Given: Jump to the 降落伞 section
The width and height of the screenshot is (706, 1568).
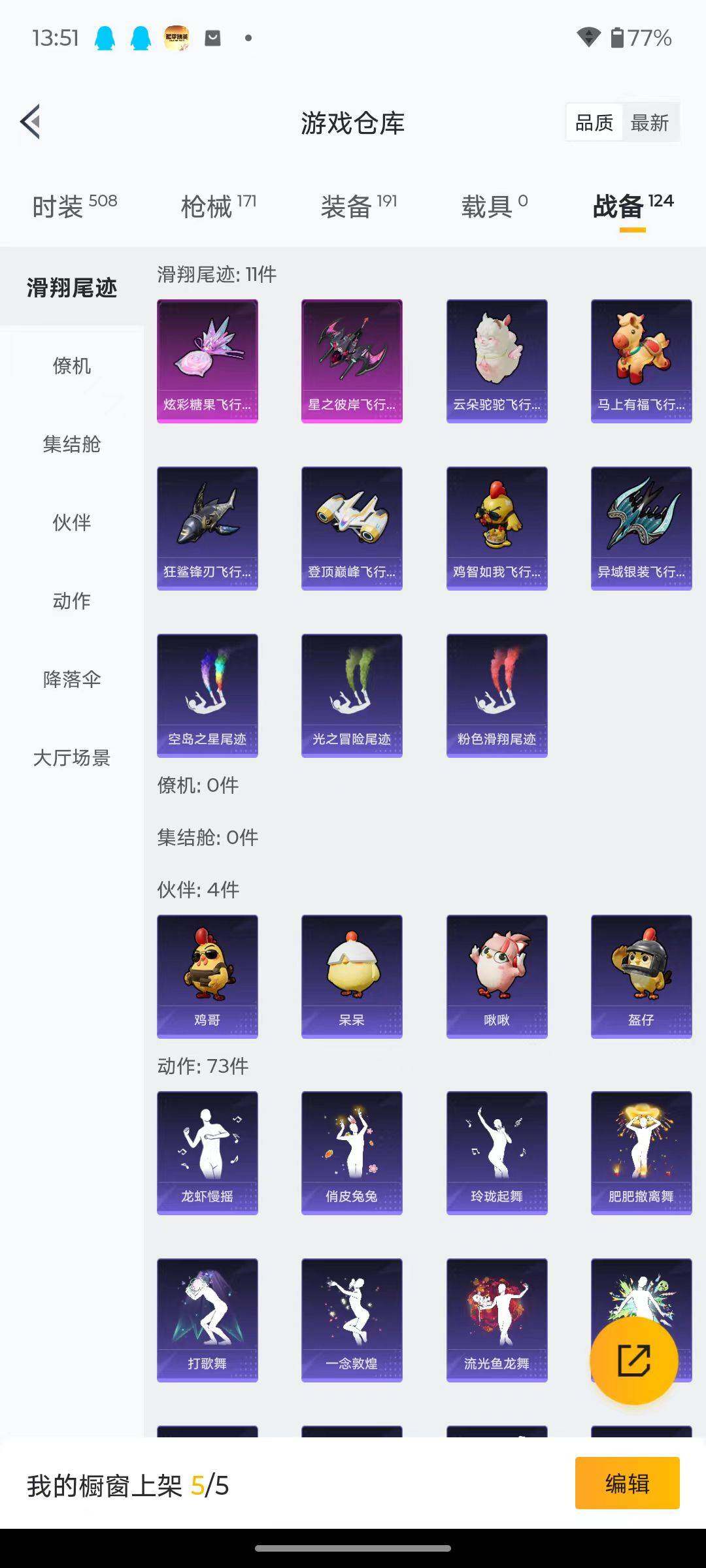Looking at the screenshot, I should click(x=72, y=680).
